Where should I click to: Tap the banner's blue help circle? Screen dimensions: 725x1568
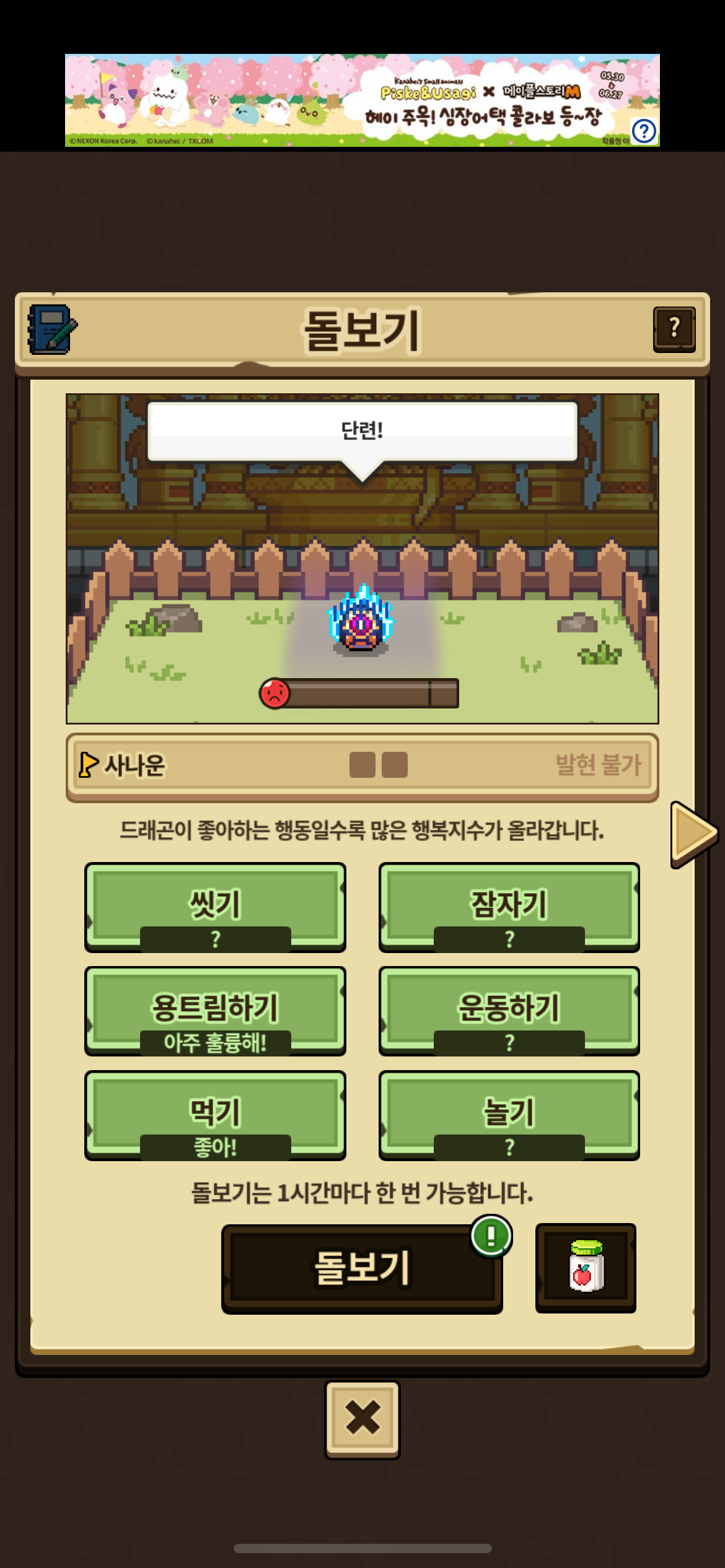644,131
